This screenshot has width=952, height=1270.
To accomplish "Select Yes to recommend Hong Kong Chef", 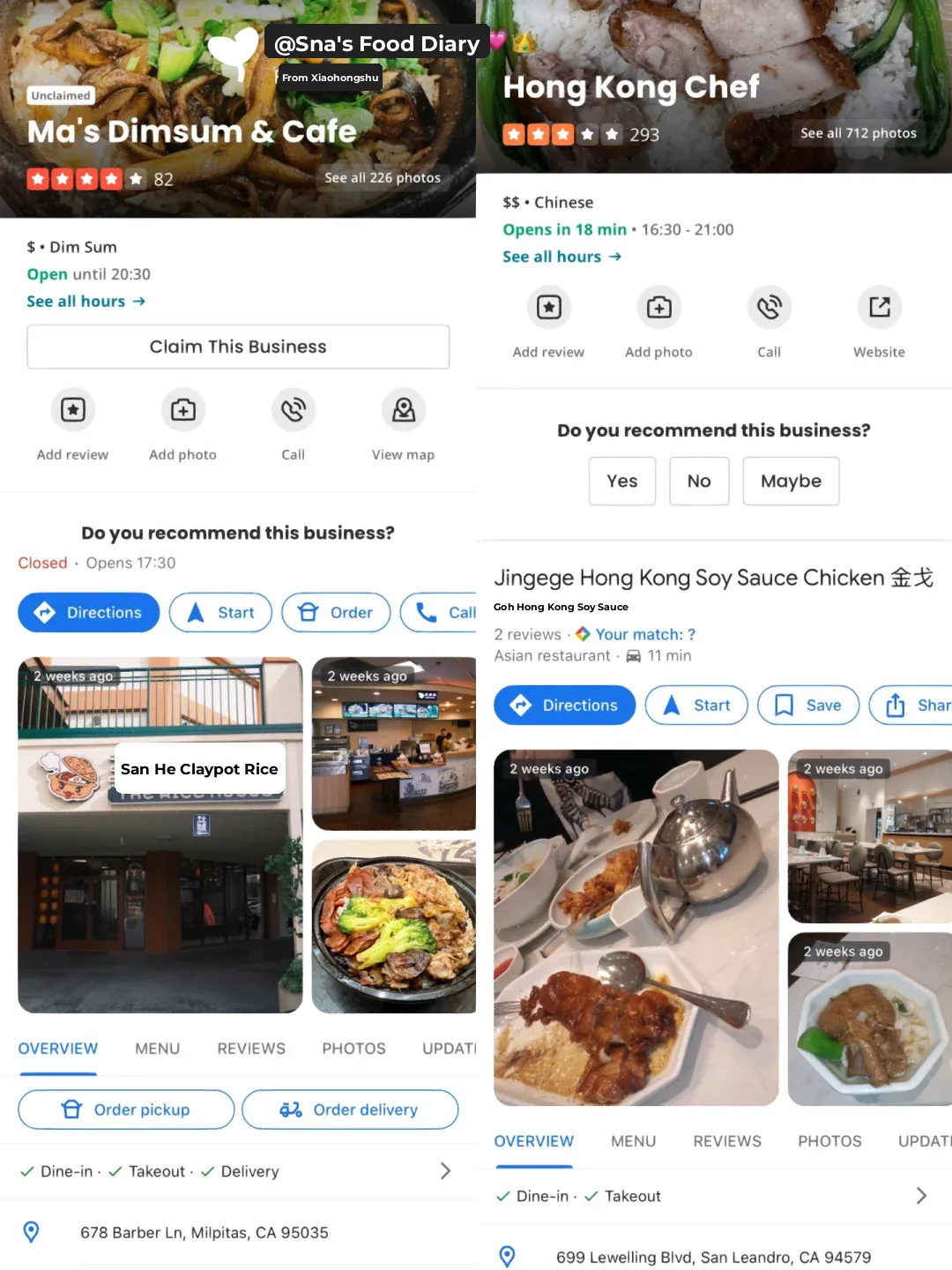I will point(621,481).
